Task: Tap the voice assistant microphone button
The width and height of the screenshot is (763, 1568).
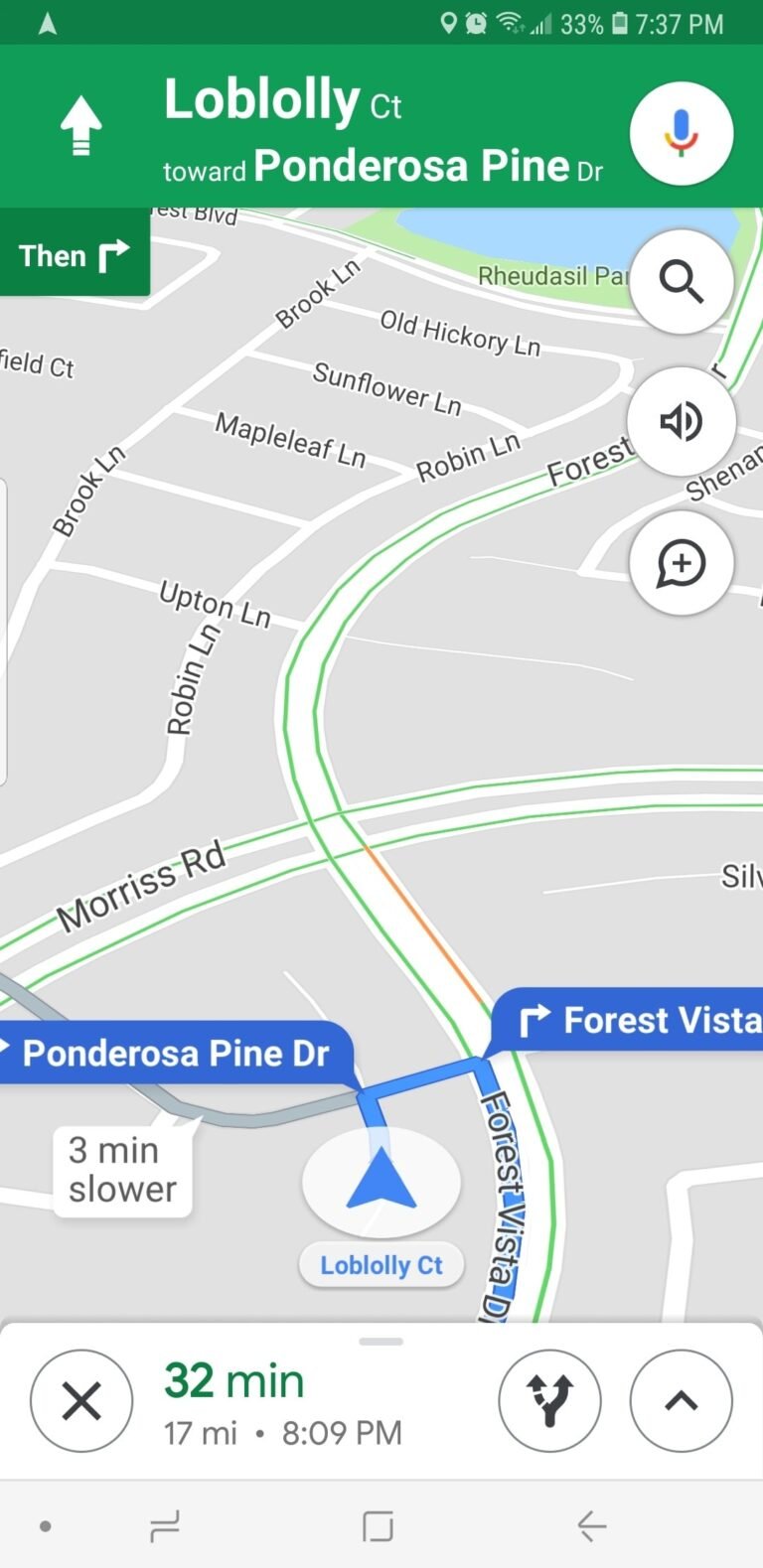Action: (682, 133)
